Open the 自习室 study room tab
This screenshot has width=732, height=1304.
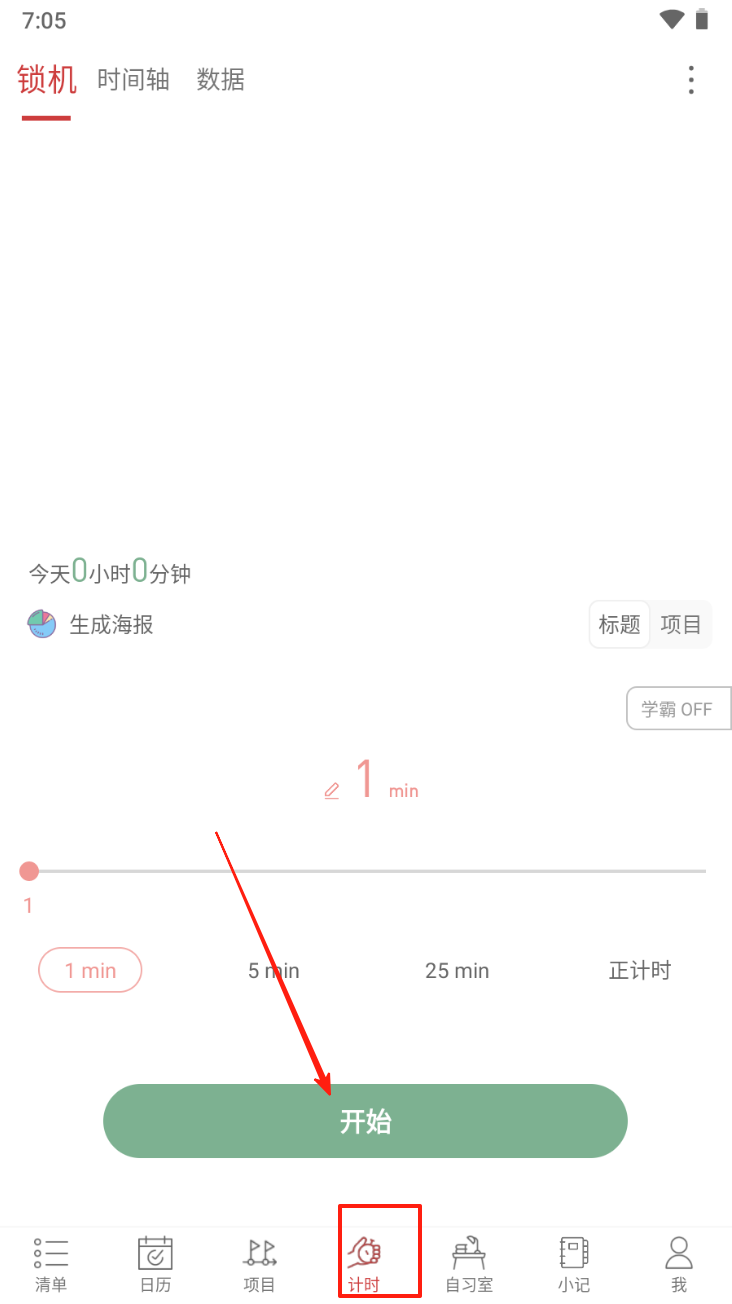point(469,1264)
